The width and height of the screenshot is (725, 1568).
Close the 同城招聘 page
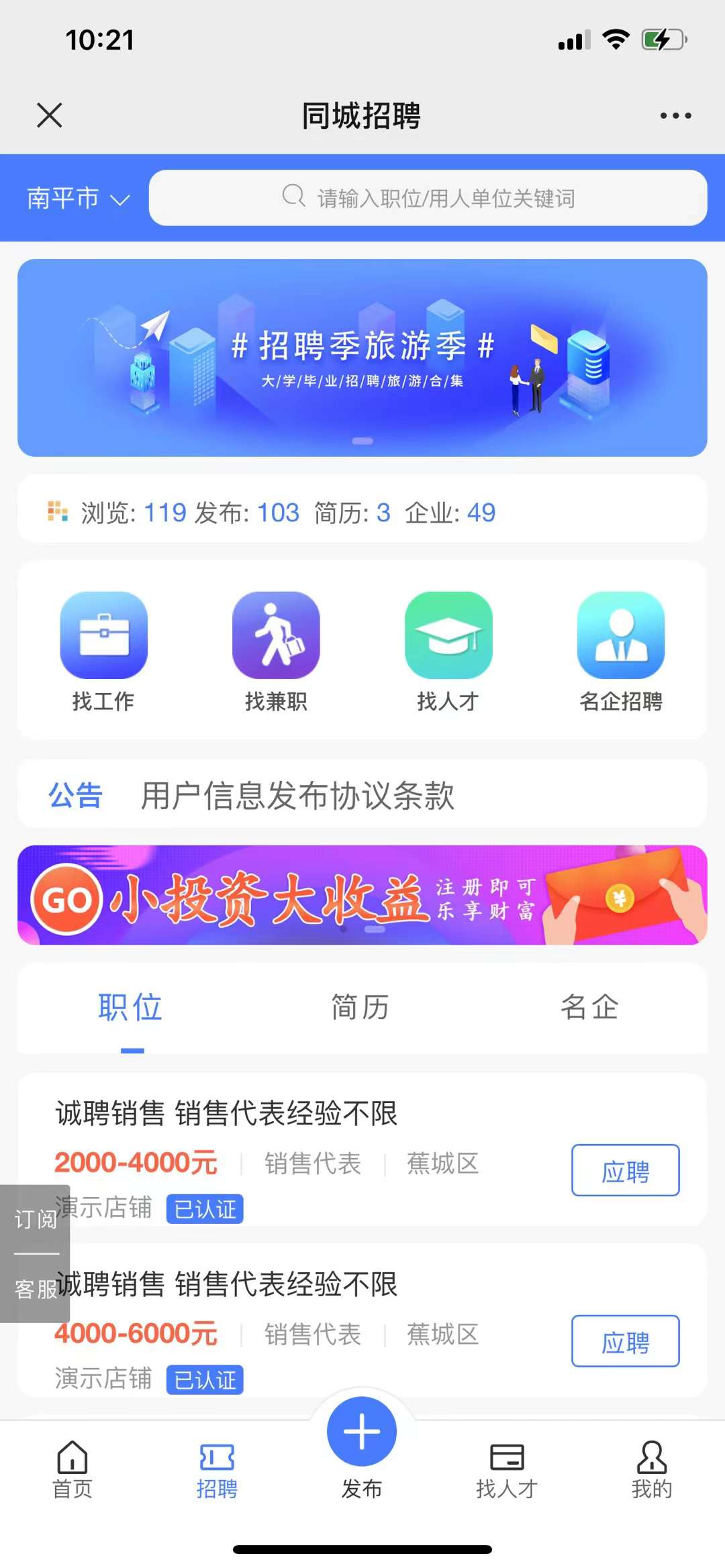(x=50, y=115)
